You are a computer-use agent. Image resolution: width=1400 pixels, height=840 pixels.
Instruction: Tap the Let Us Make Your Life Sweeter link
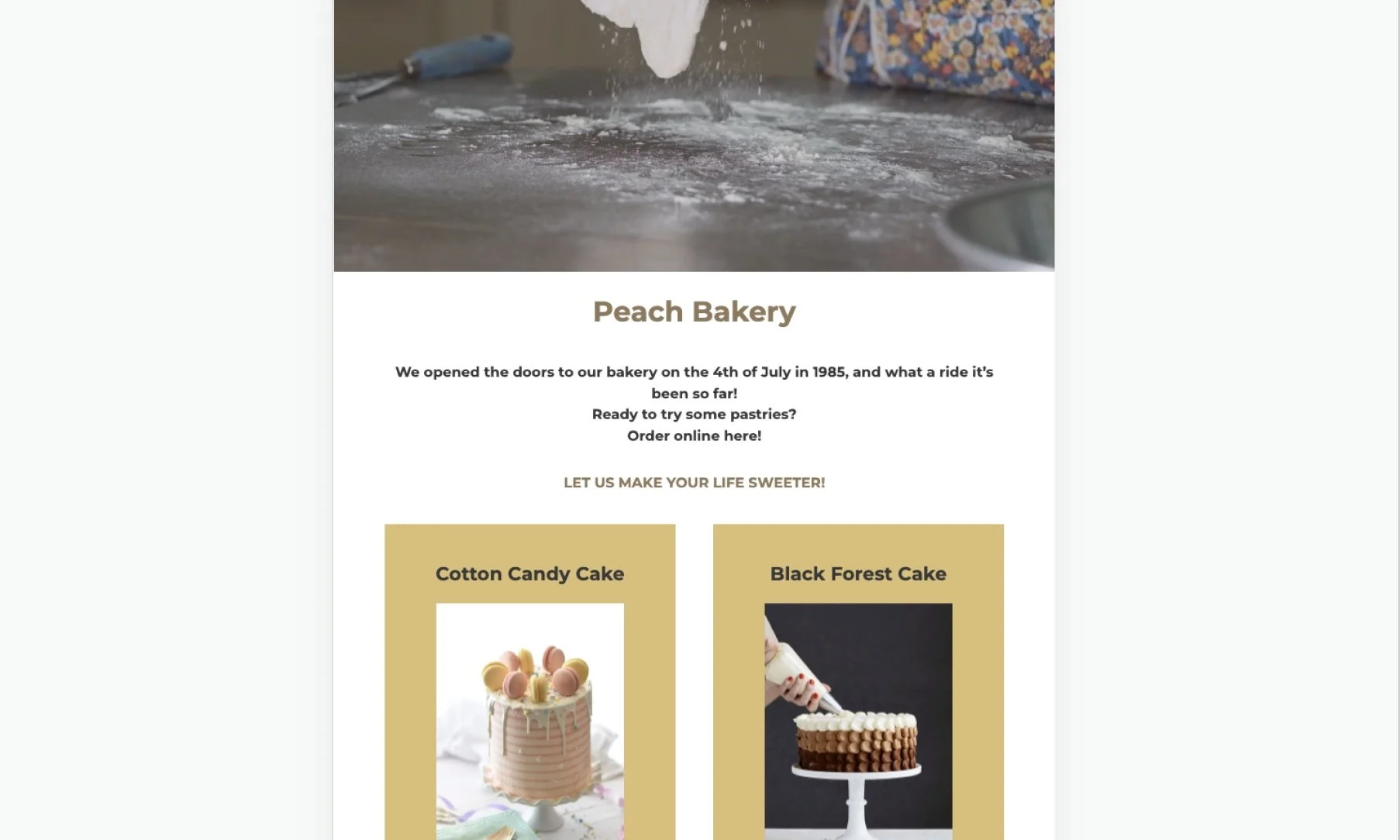pyautogui.click(x=694, y=483)
